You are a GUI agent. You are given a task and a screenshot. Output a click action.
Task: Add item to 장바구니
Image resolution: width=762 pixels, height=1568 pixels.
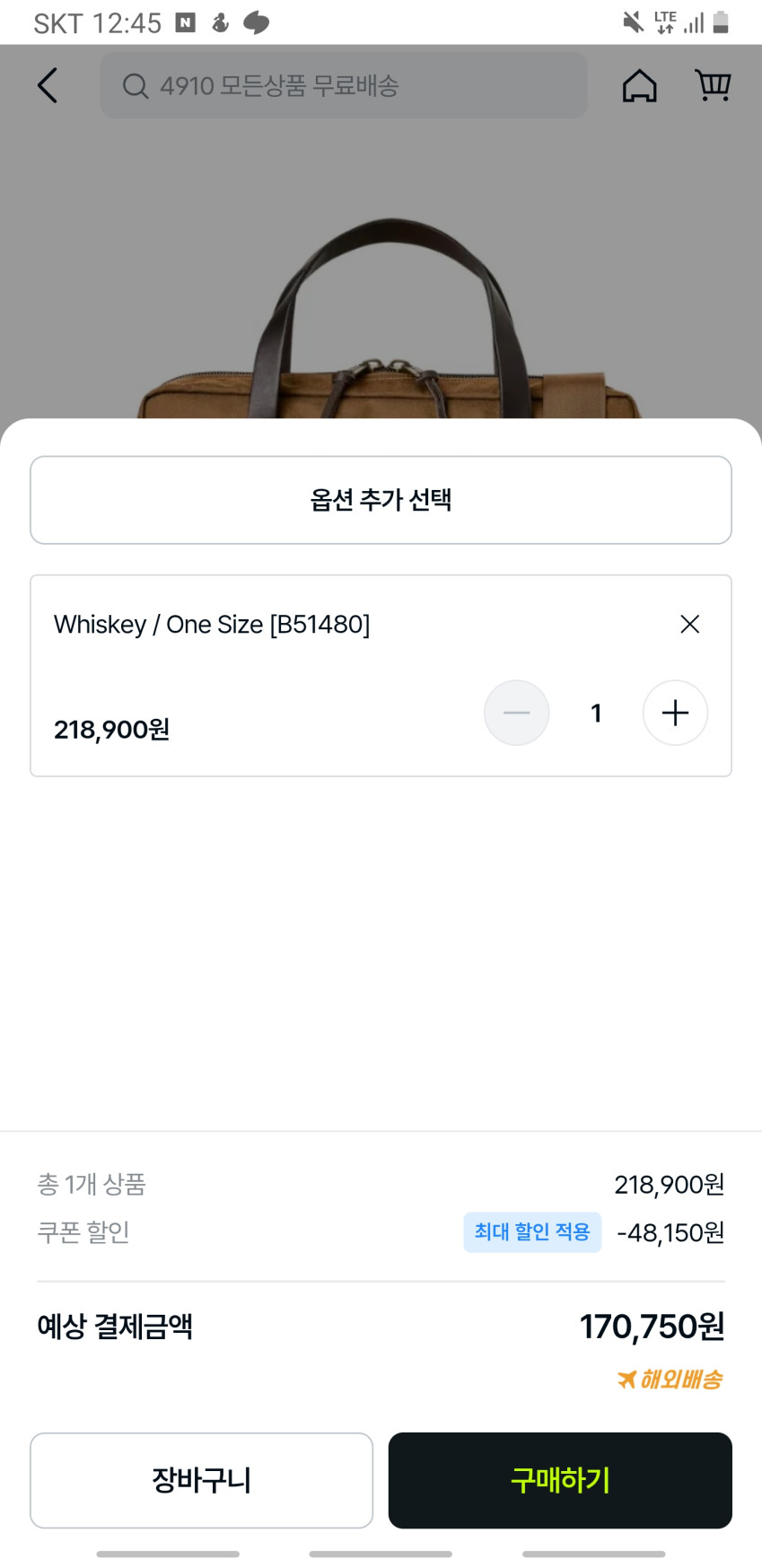tap(201, 1480)
